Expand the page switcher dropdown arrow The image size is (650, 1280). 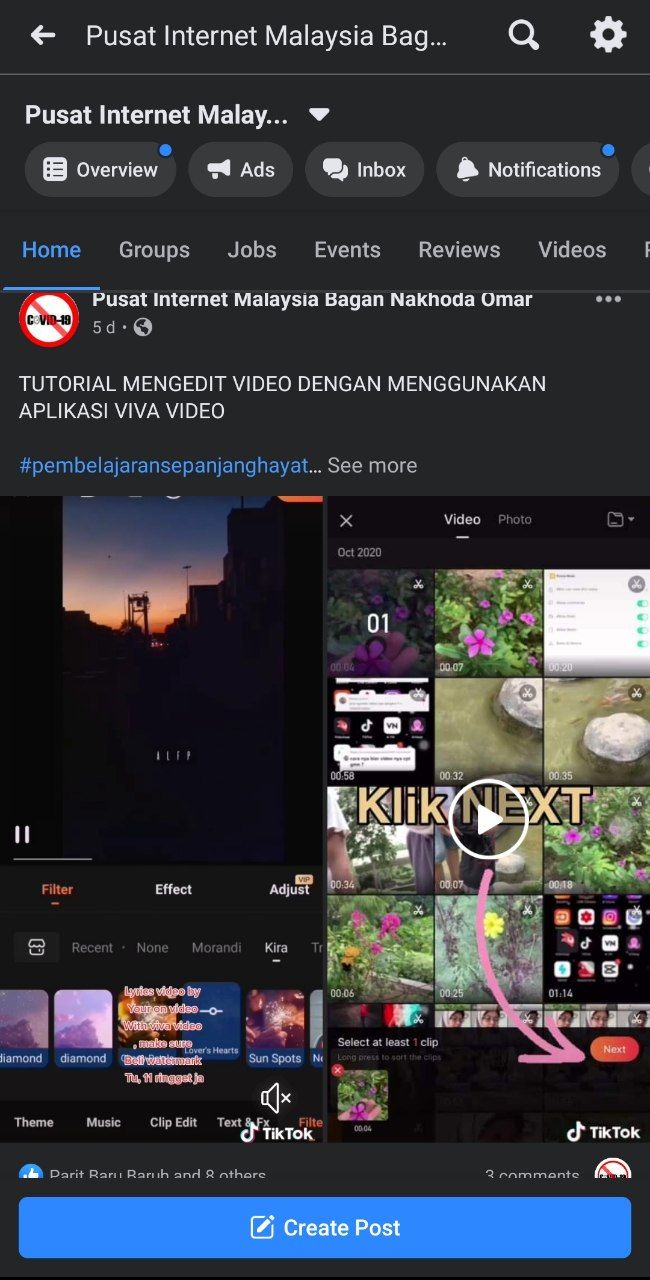click(x=319, y=115)
